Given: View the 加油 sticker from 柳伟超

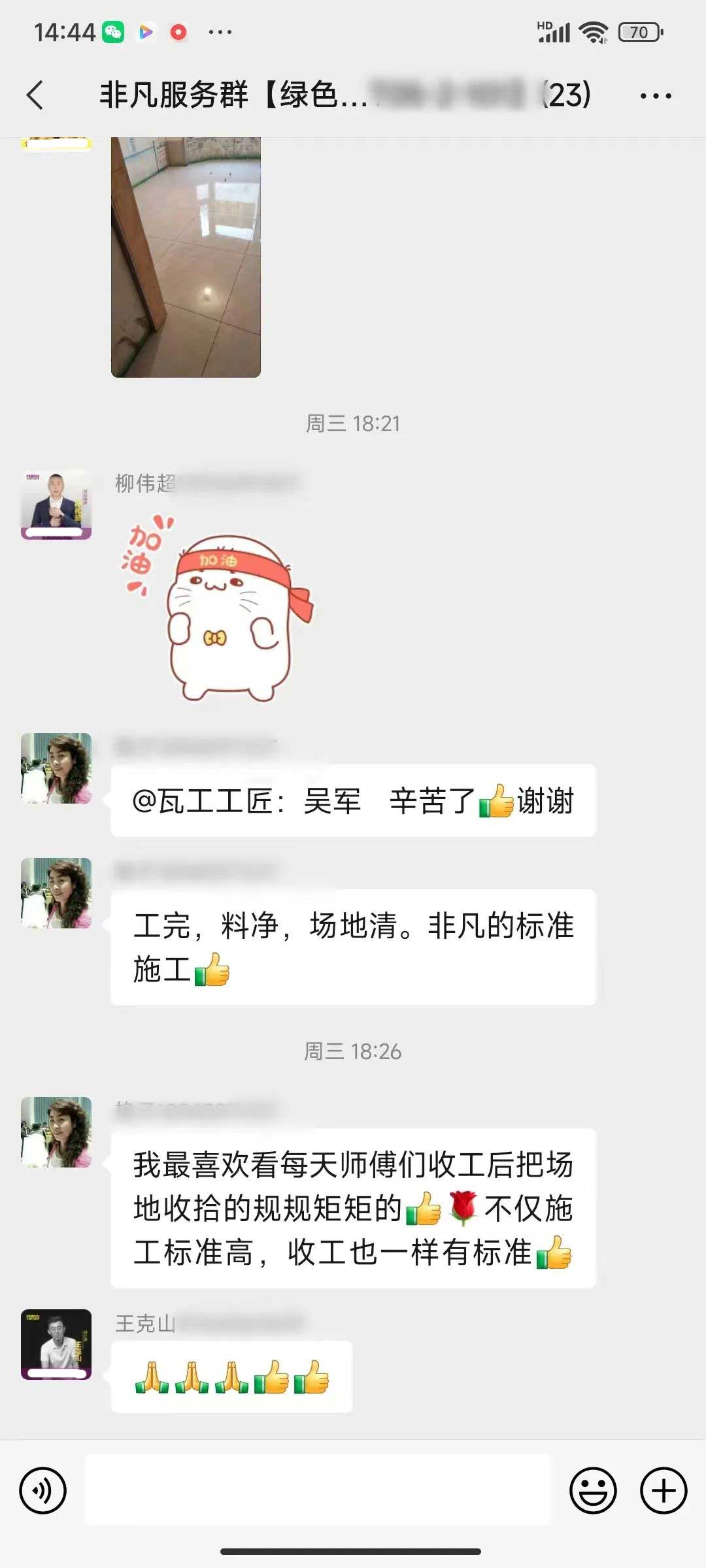Looking at the screenshot, I should (219, 609).
